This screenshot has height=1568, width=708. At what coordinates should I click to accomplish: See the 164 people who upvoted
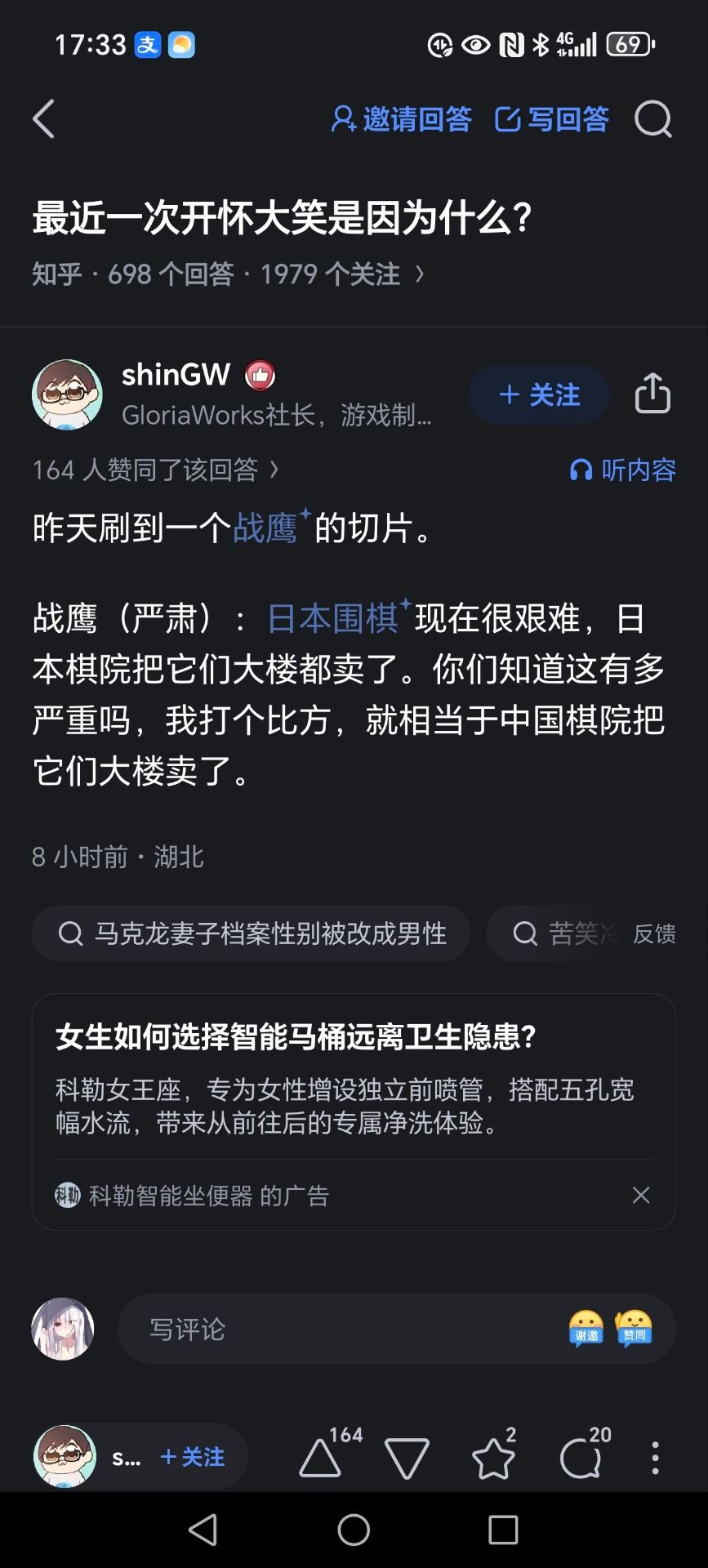155,470
